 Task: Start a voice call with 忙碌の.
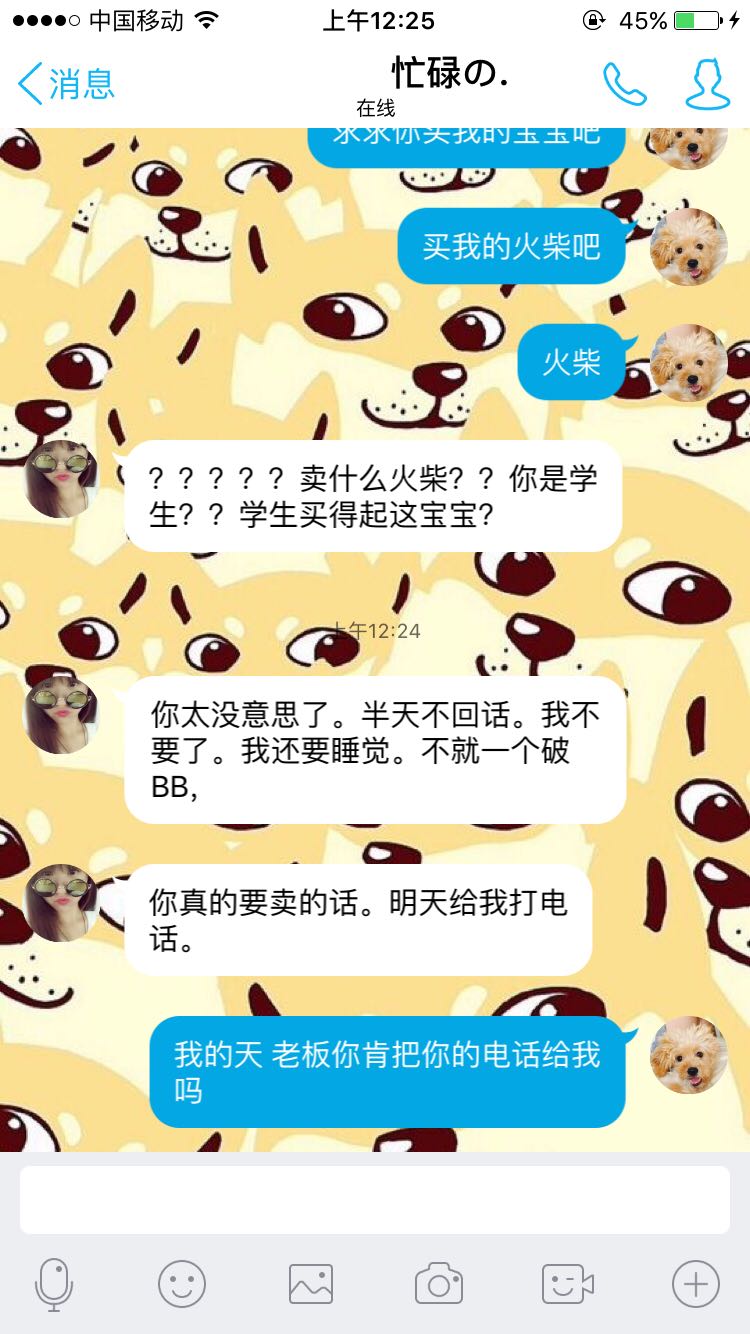click(625, 84)
